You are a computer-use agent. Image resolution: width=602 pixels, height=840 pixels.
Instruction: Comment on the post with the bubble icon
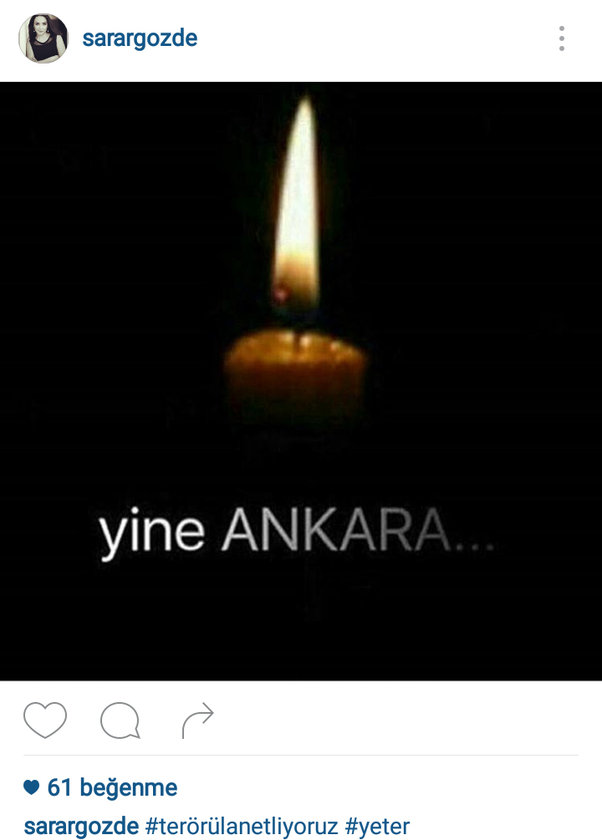click(x=120, y=720)
